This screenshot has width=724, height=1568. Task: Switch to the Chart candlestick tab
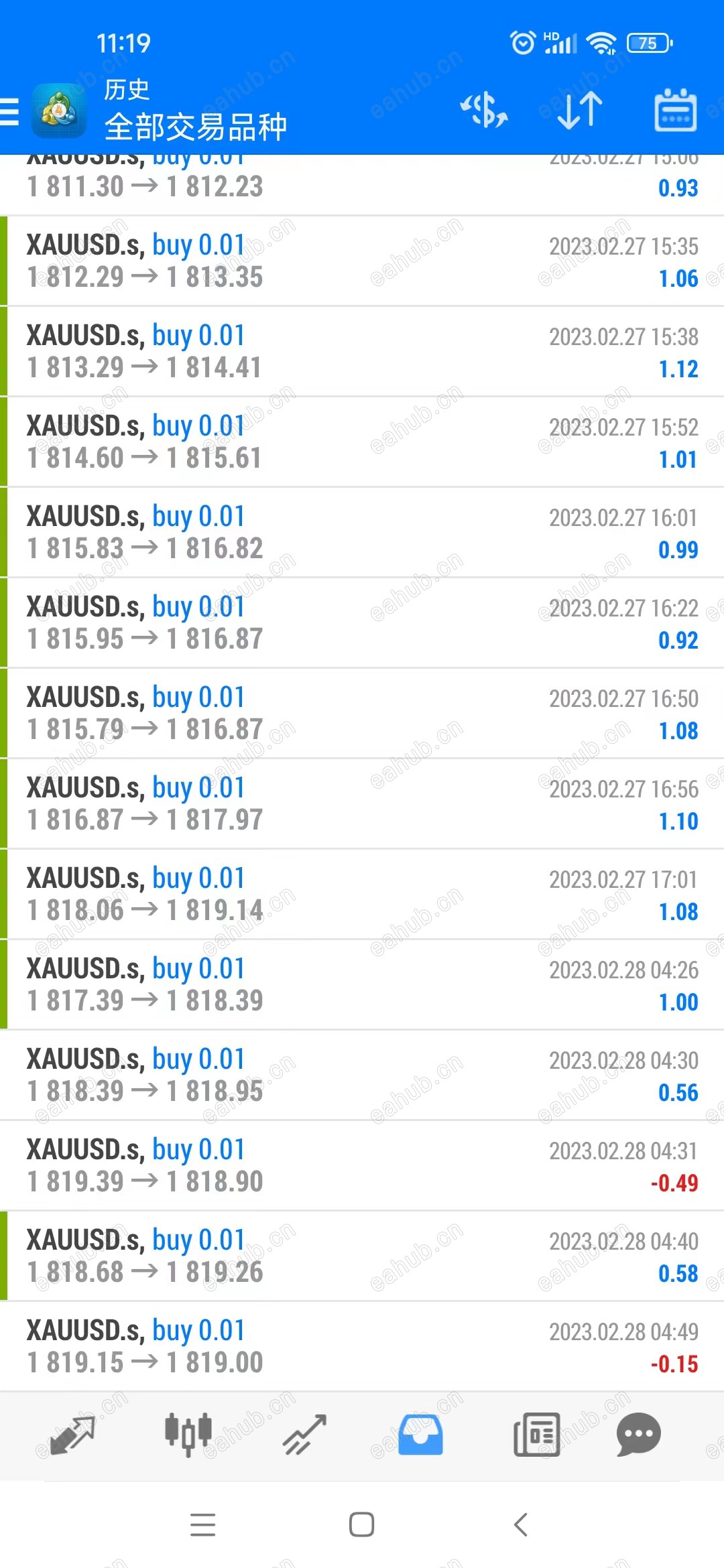pos(188,1435)
